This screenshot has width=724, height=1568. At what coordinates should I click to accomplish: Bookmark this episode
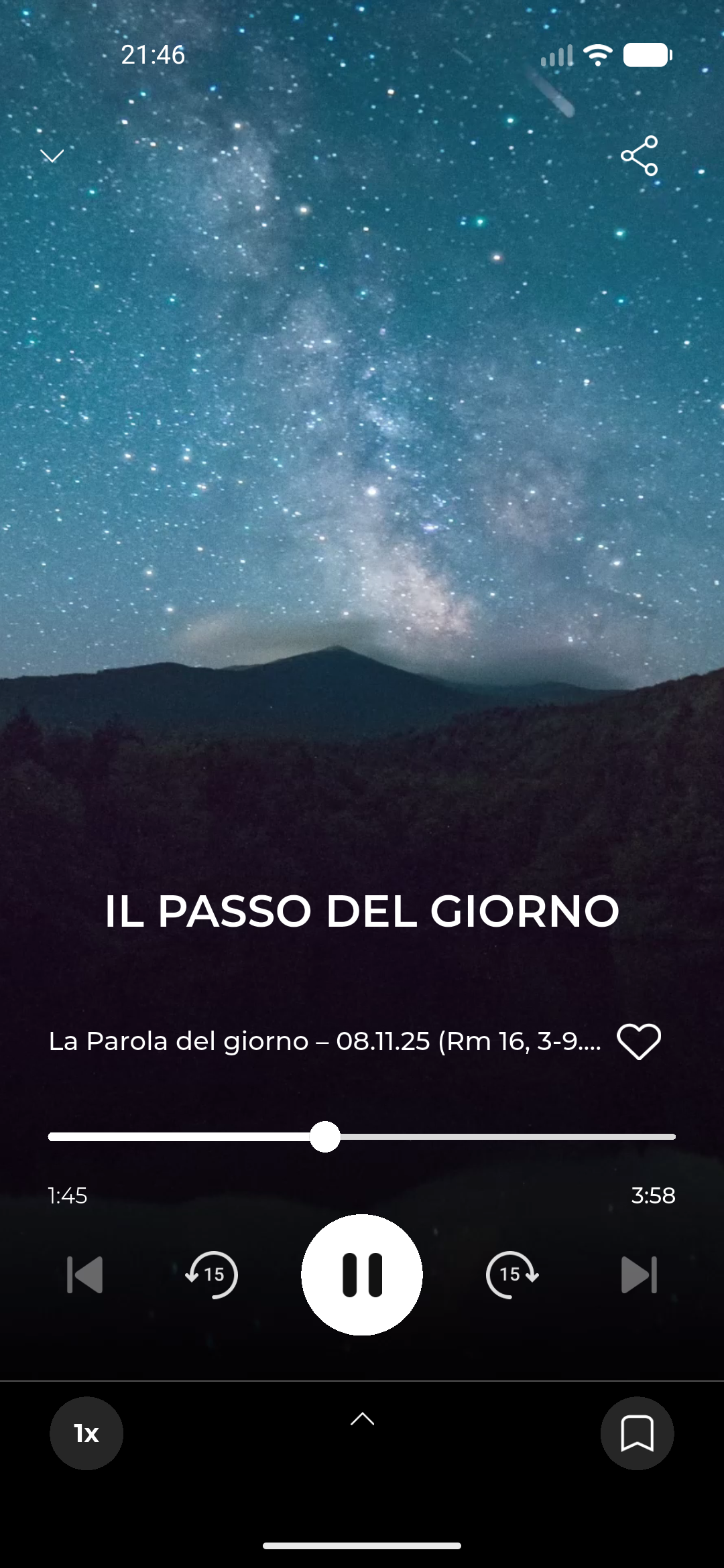[x=637, y=1433]
